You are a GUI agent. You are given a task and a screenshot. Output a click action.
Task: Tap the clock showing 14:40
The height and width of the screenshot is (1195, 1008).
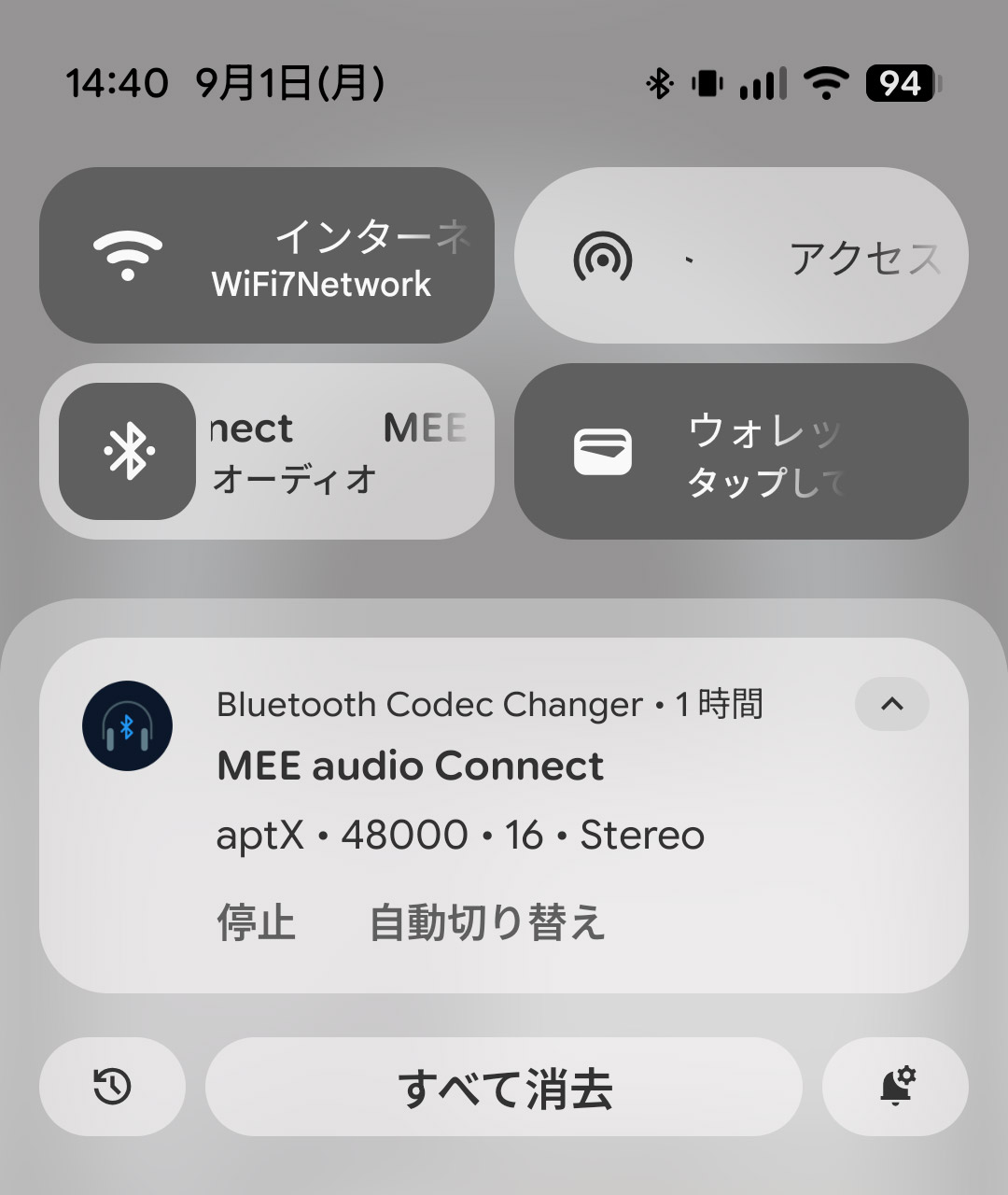(115, 83)
